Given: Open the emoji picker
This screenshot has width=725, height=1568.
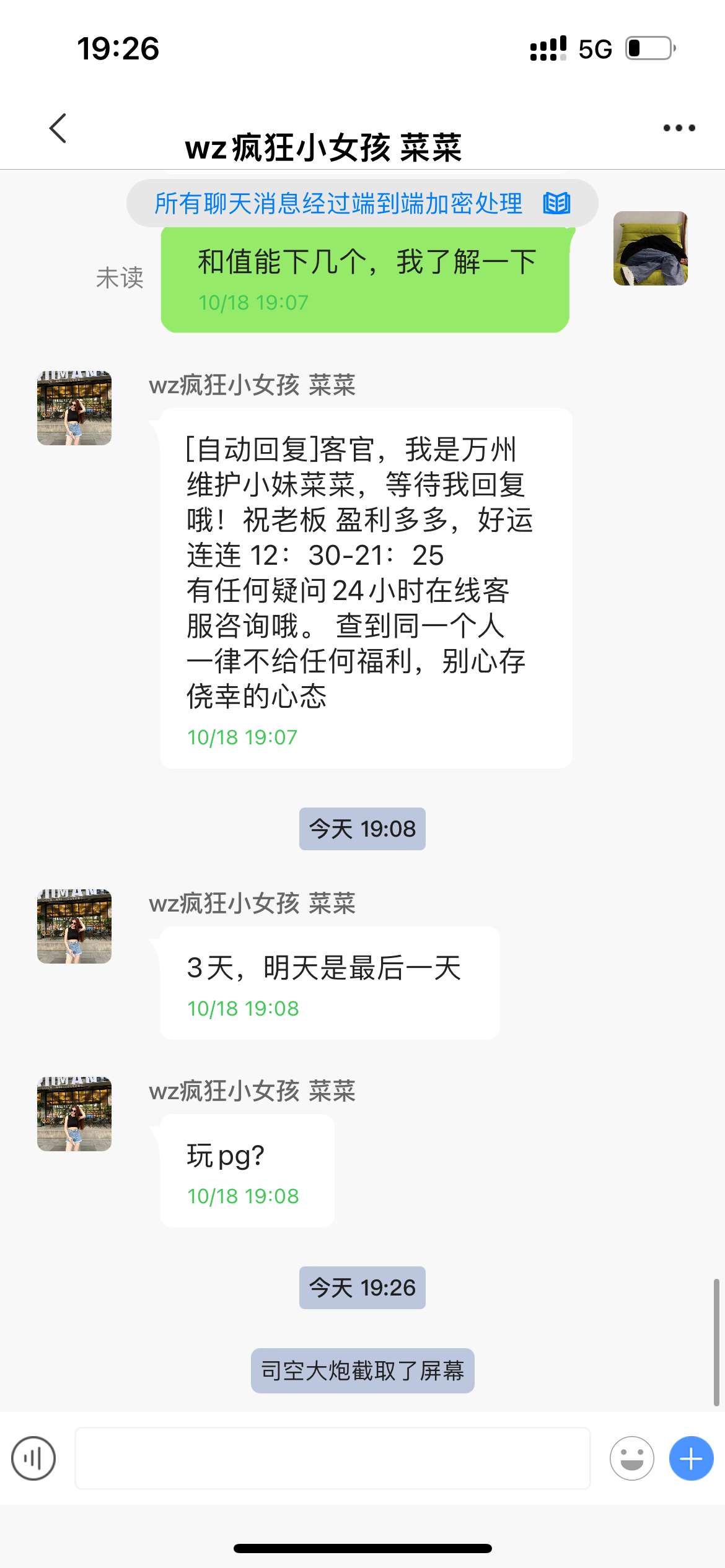Looking at the screenshot, I should (631, 1458).
